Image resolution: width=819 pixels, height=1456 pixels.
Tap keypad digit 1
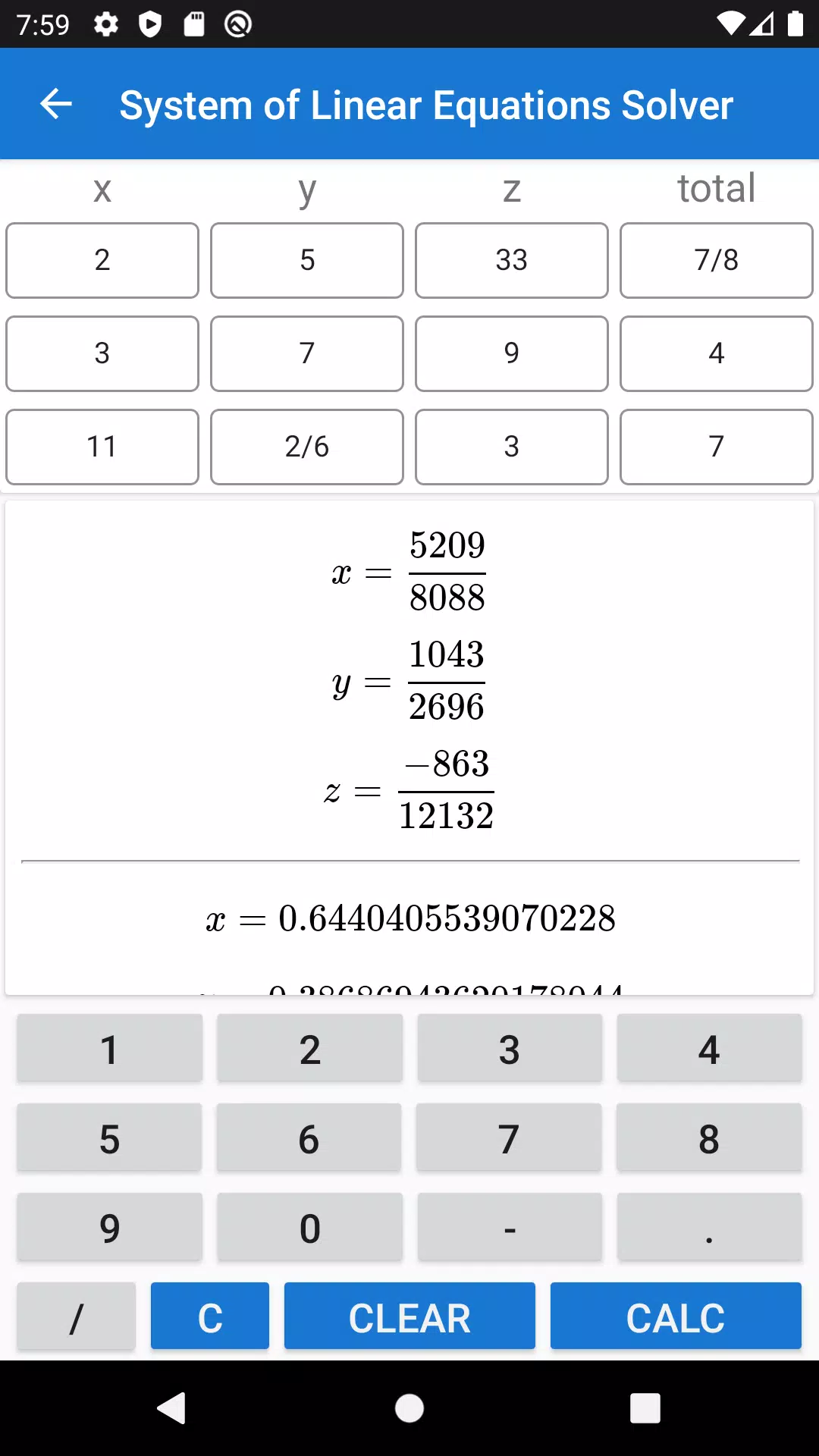click(109, 1047)
